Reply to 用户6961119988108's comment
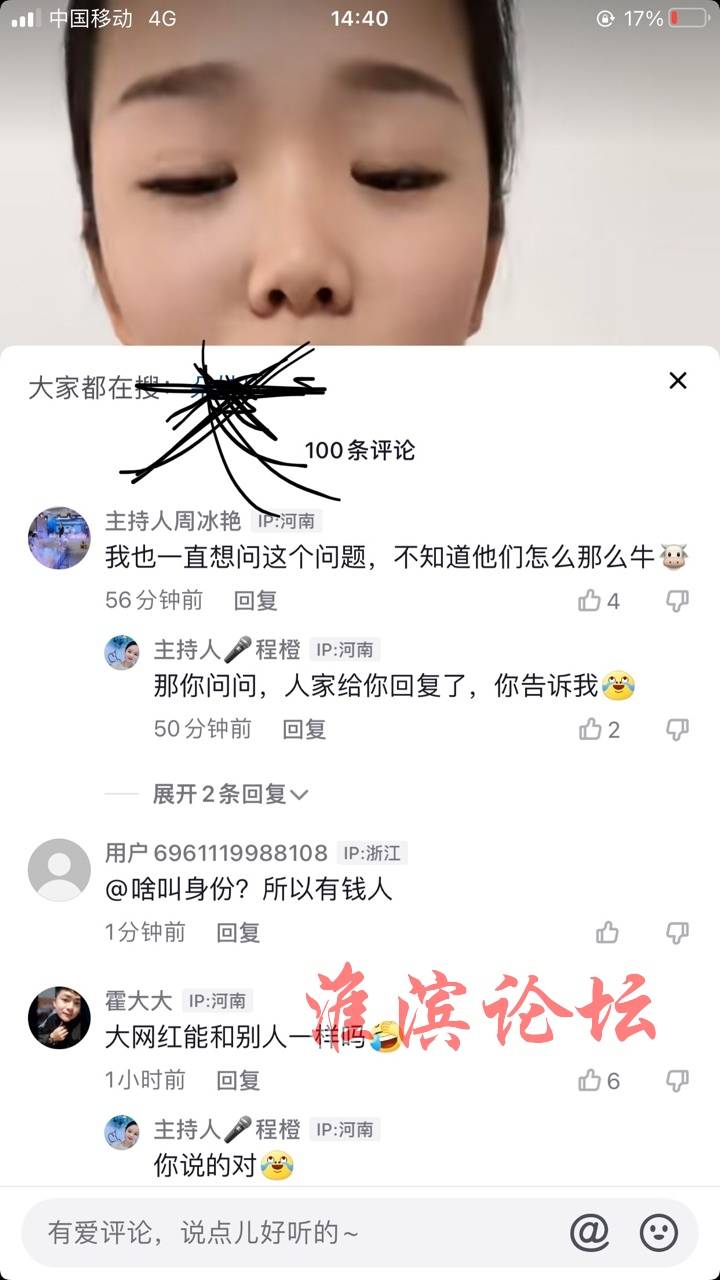Viewport: 720px width, 1280px height. [x=238, y=933]
